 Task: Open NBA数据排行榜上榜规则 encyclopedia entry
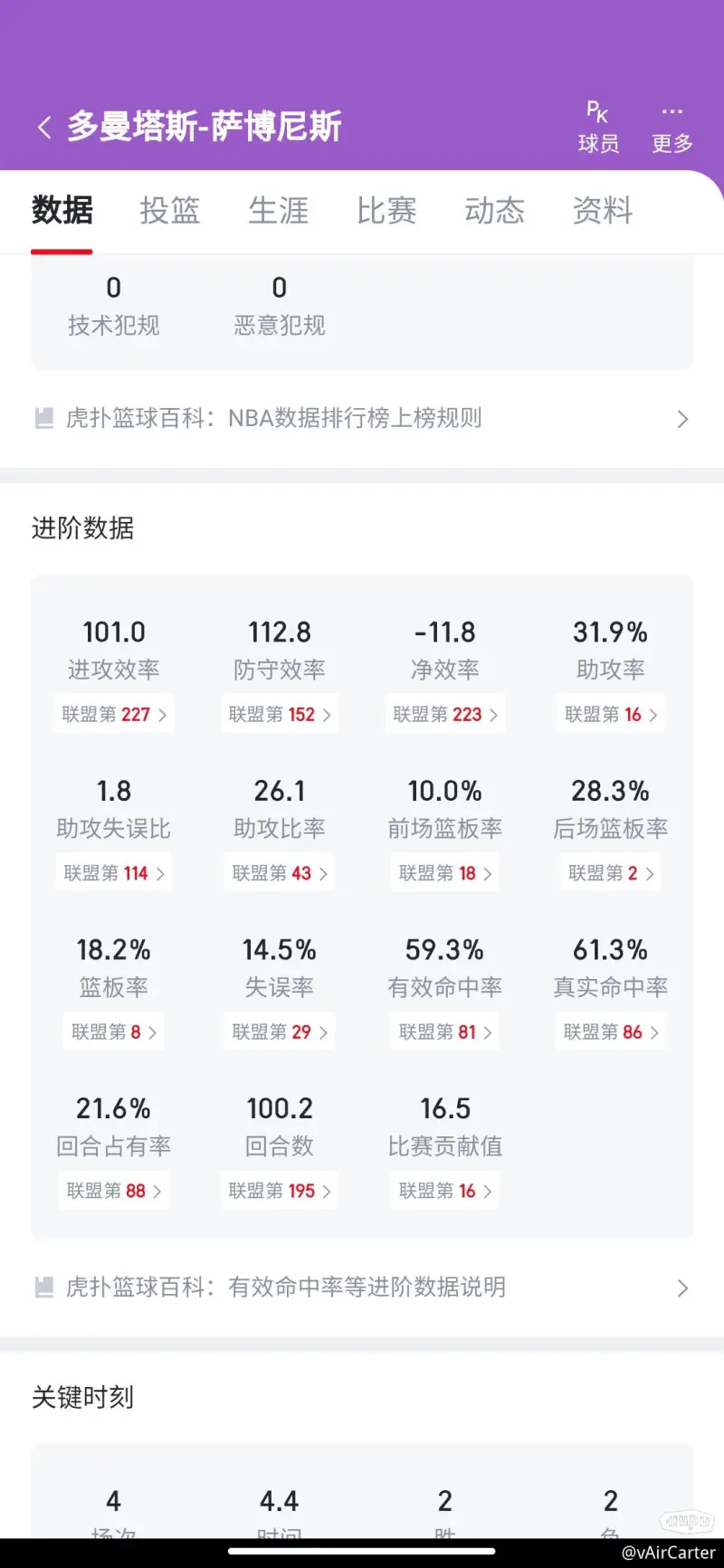(362, 418)
